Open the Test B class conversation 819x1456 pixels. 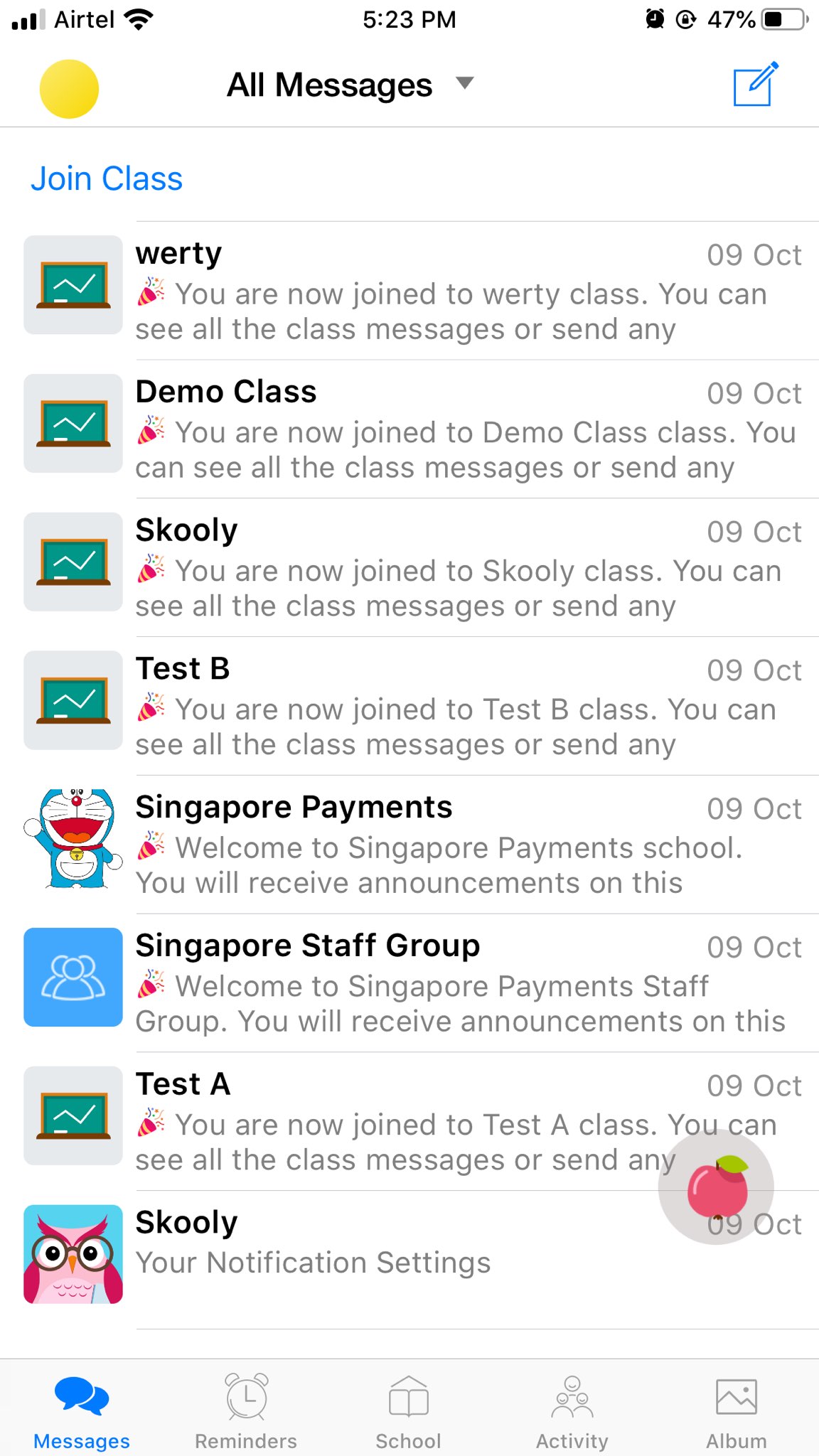[409, 706]
